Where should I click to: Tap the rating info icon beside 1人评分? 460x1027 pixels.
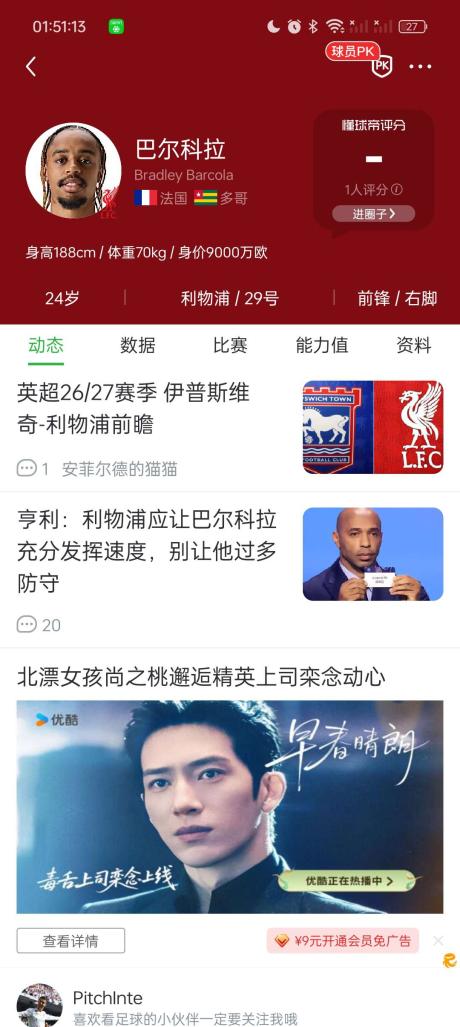tap(396, 189)
